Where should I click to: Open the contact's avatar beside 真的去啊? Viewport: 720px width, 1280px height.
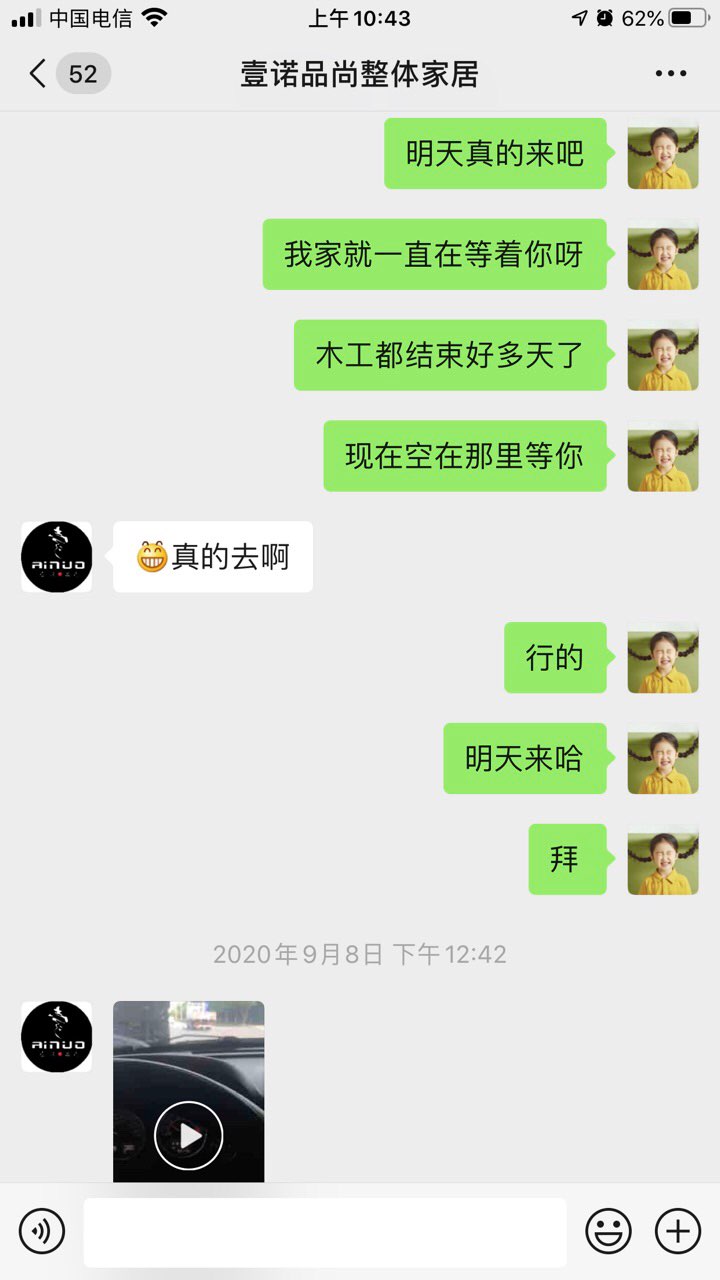57,557
